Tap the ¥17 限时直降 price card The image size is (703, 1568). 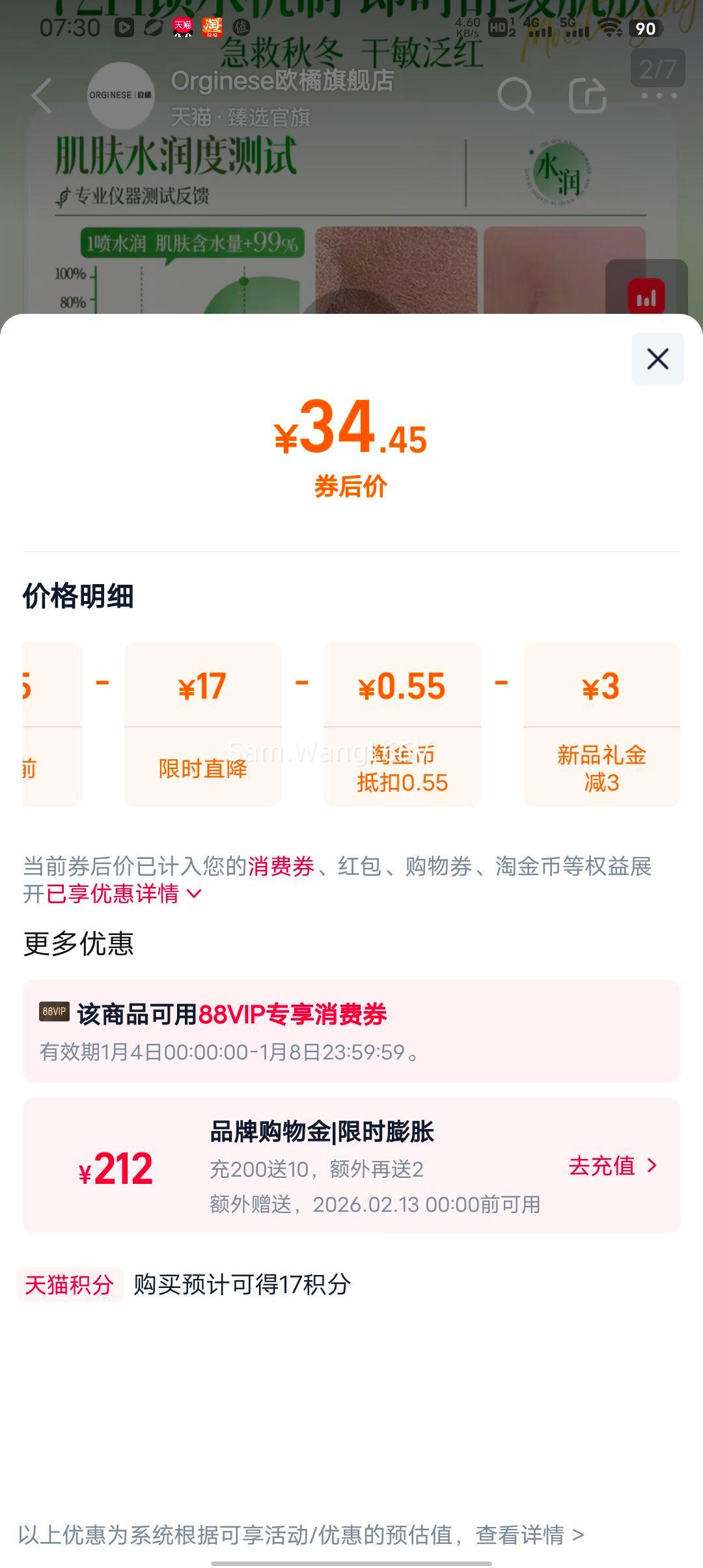click(202, 729)
